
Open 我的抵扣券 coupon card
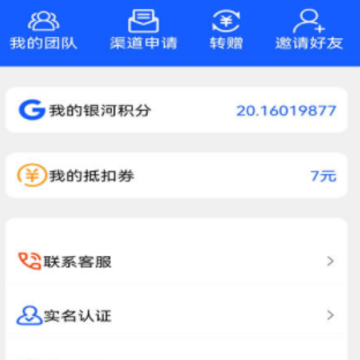pyautogui.click(x=177, y=176)
